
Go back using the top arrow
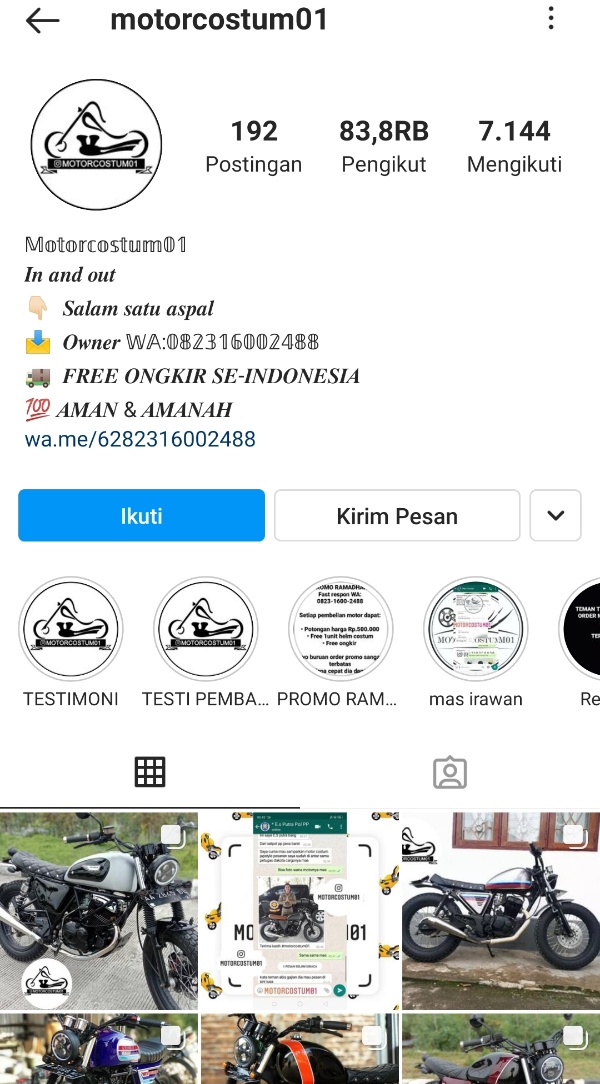43,21
